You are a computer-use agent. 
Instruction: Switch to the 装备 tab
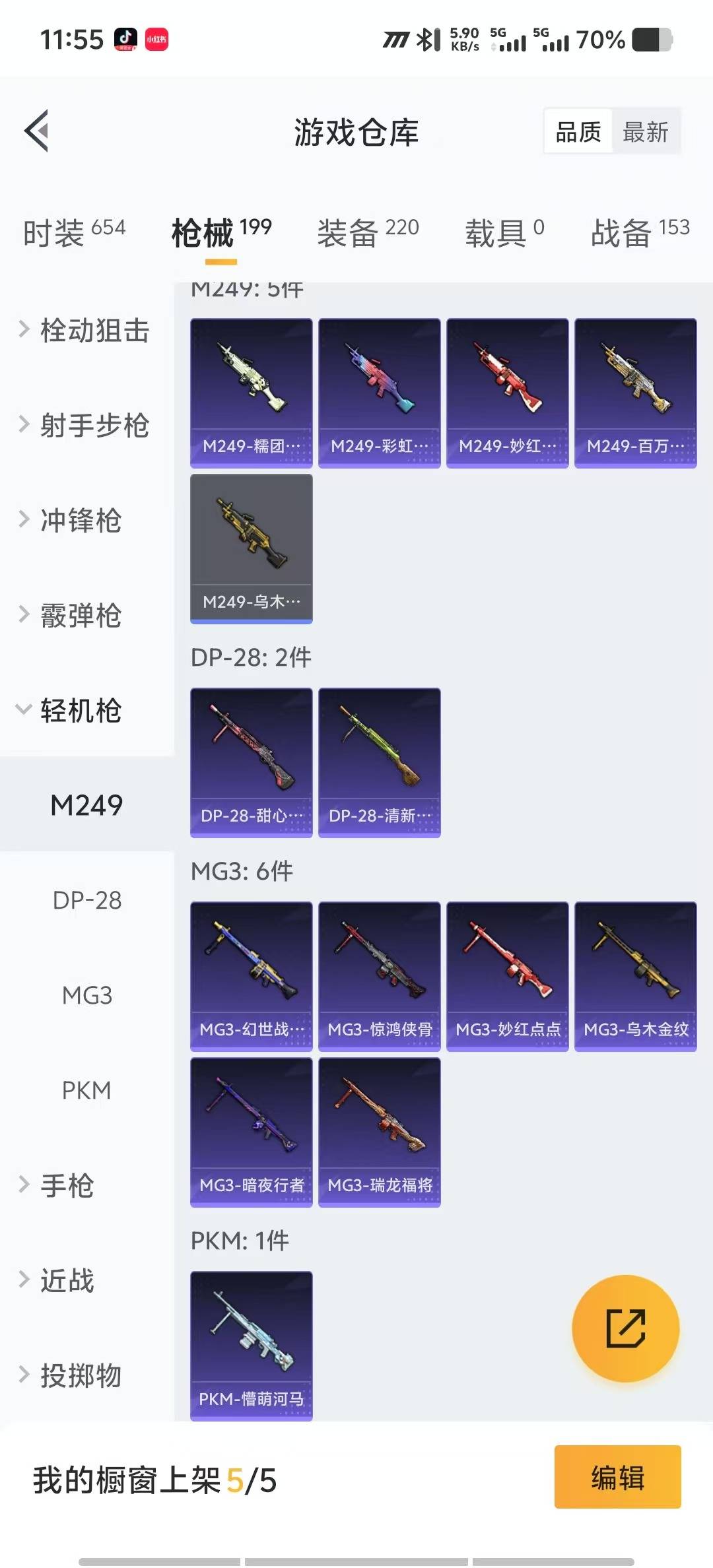(368, 232)
